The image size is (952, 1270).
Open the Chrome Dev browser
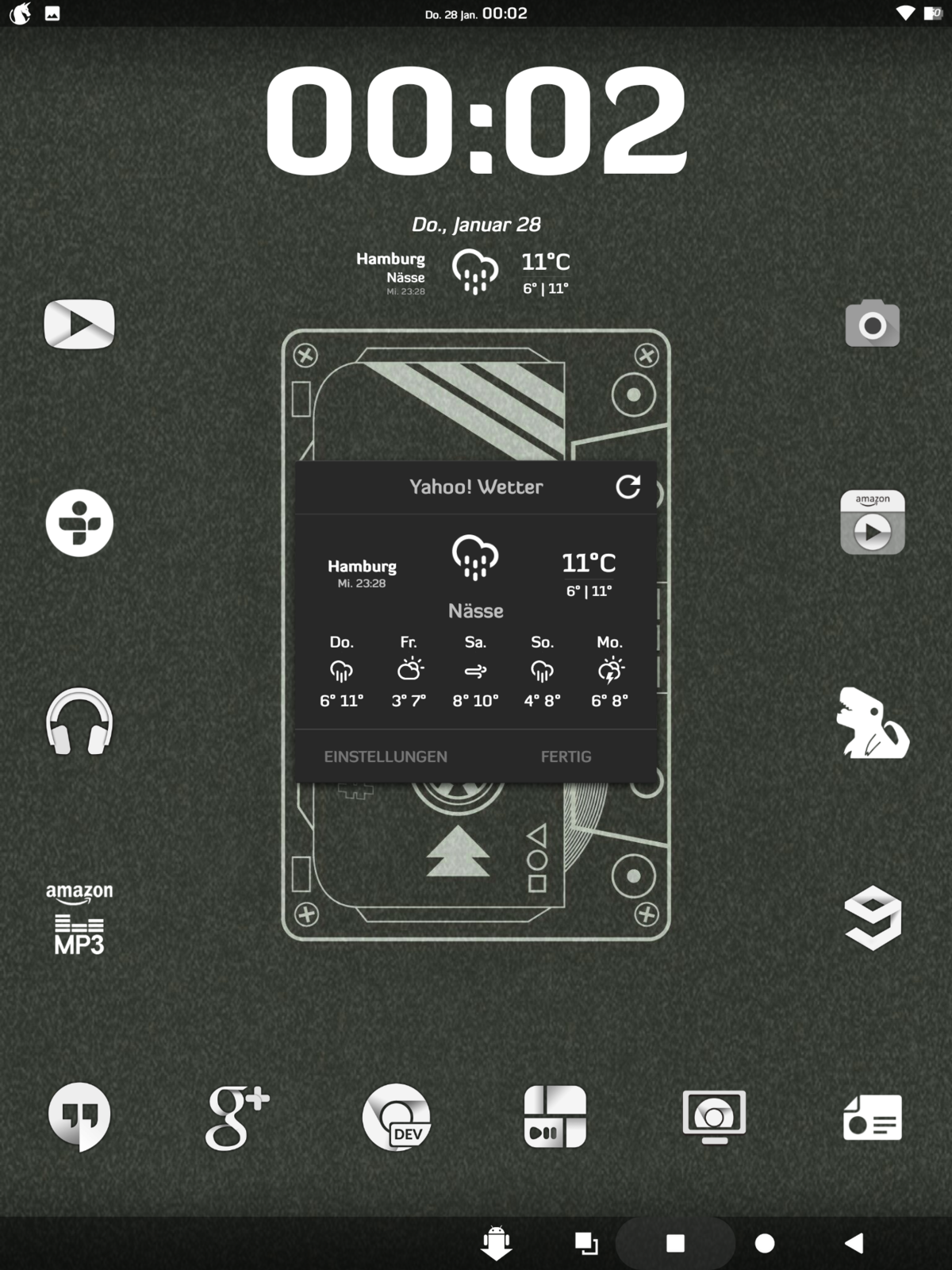(397, 1118)
